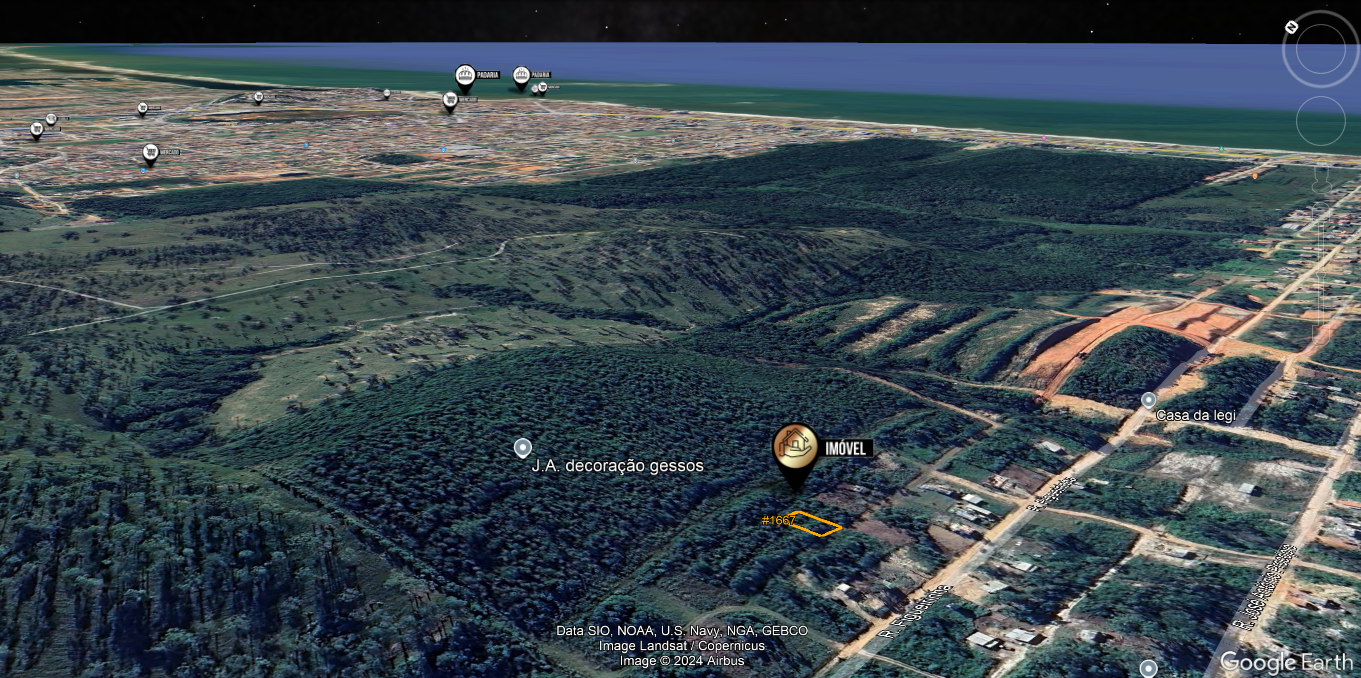Open the Casa da legi place marker
Screen dimensions: 1361x678
pyautogui.click(x=1149, y=400)
